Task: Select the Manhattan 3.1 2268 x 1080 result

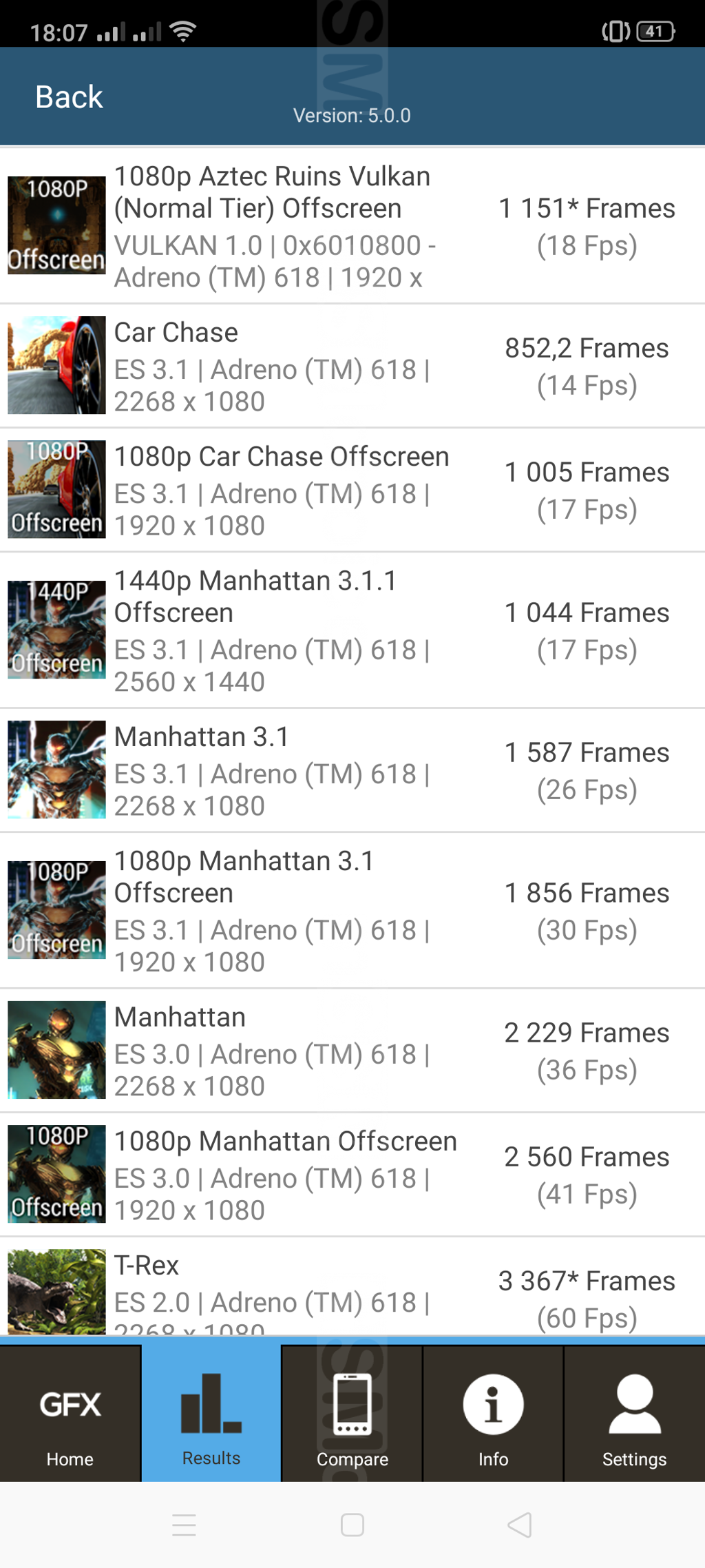Action: [x=351, y=770]
